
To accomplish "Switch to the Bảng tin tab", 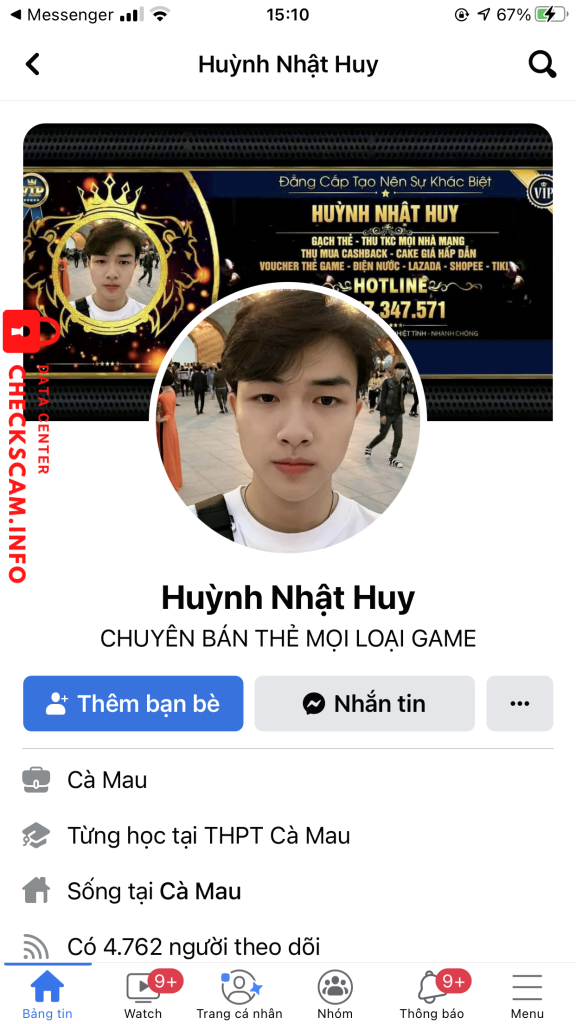I will pyautogui.click(x=48, y=995).
